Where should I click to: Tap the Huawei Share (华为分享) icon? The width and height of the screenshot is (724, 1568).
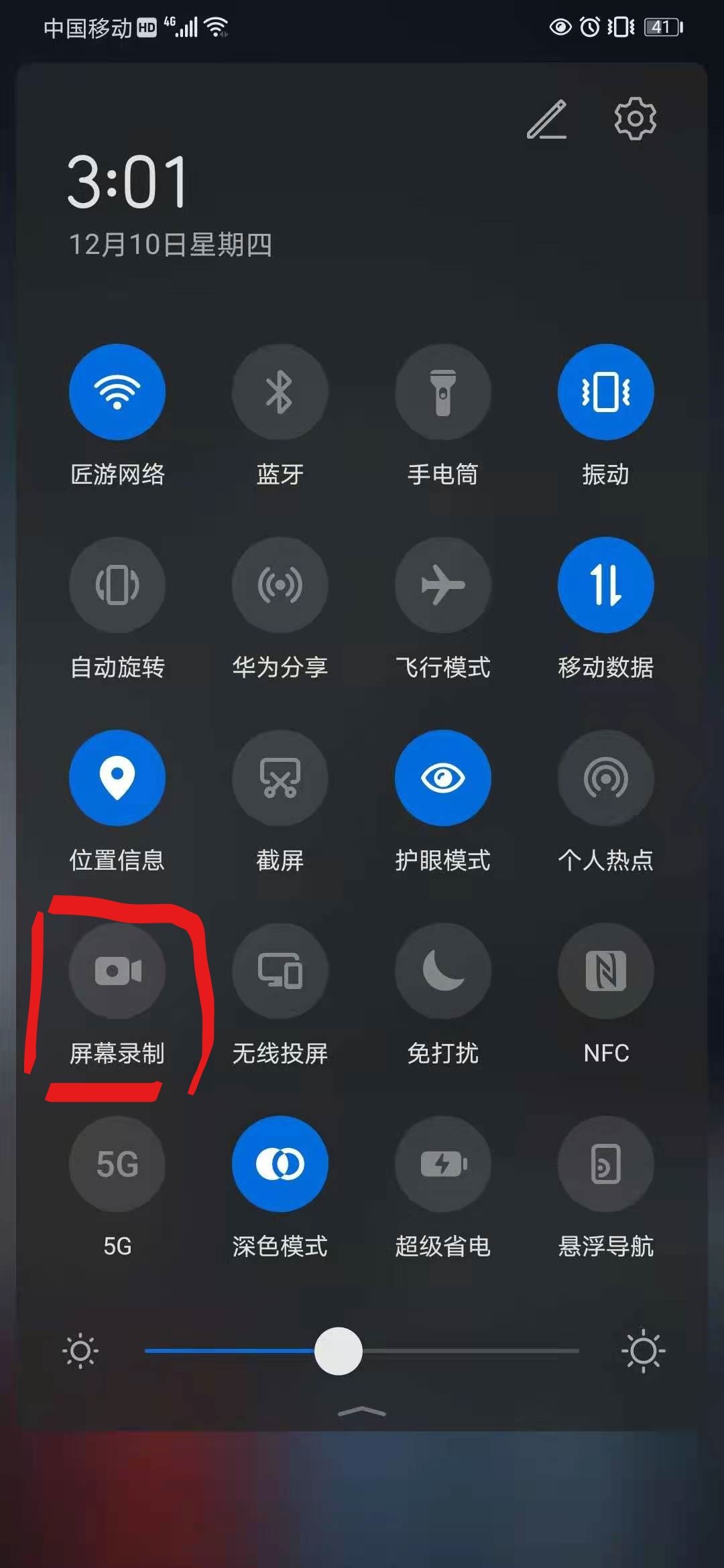280,585
